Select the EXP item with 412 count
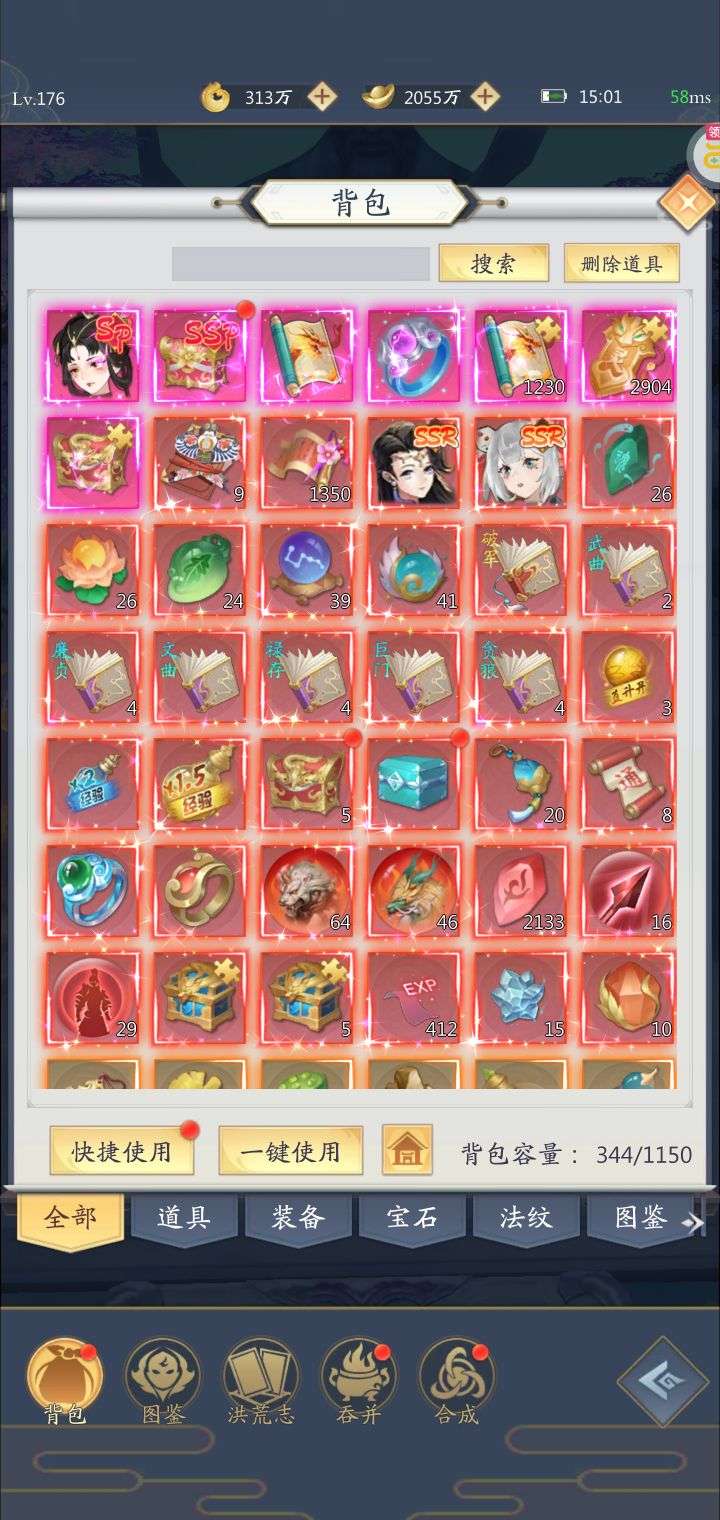The height and width of the screenshot is (1520, 720). tap(414, 996)
